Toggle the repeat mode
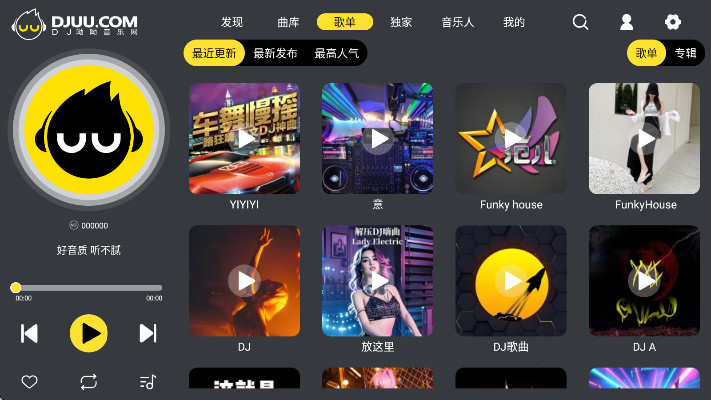This screenshot has width=711, height=400. coord(89,381)
